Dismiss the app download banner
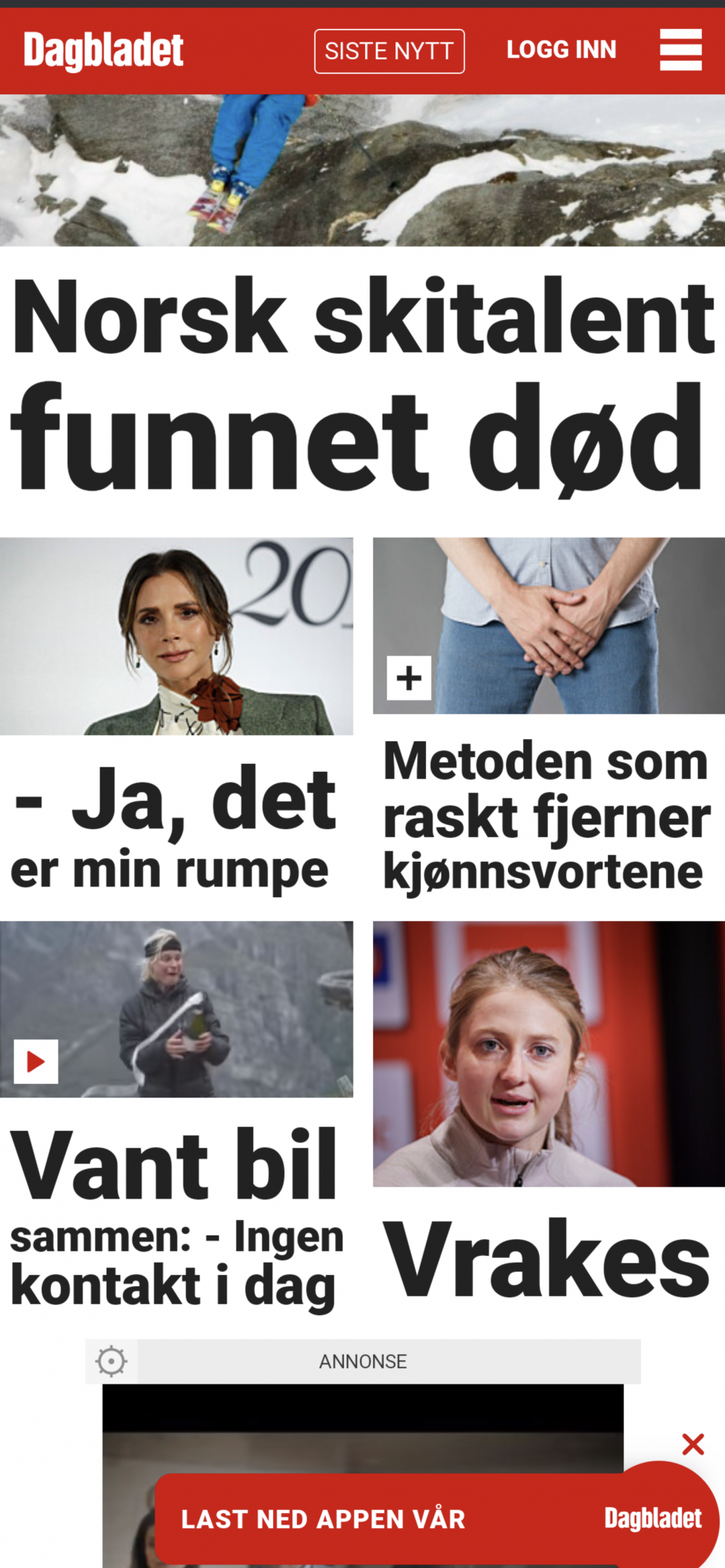Image resolution: width=725 pixels, height=1568 pixels. [693, 1444]
